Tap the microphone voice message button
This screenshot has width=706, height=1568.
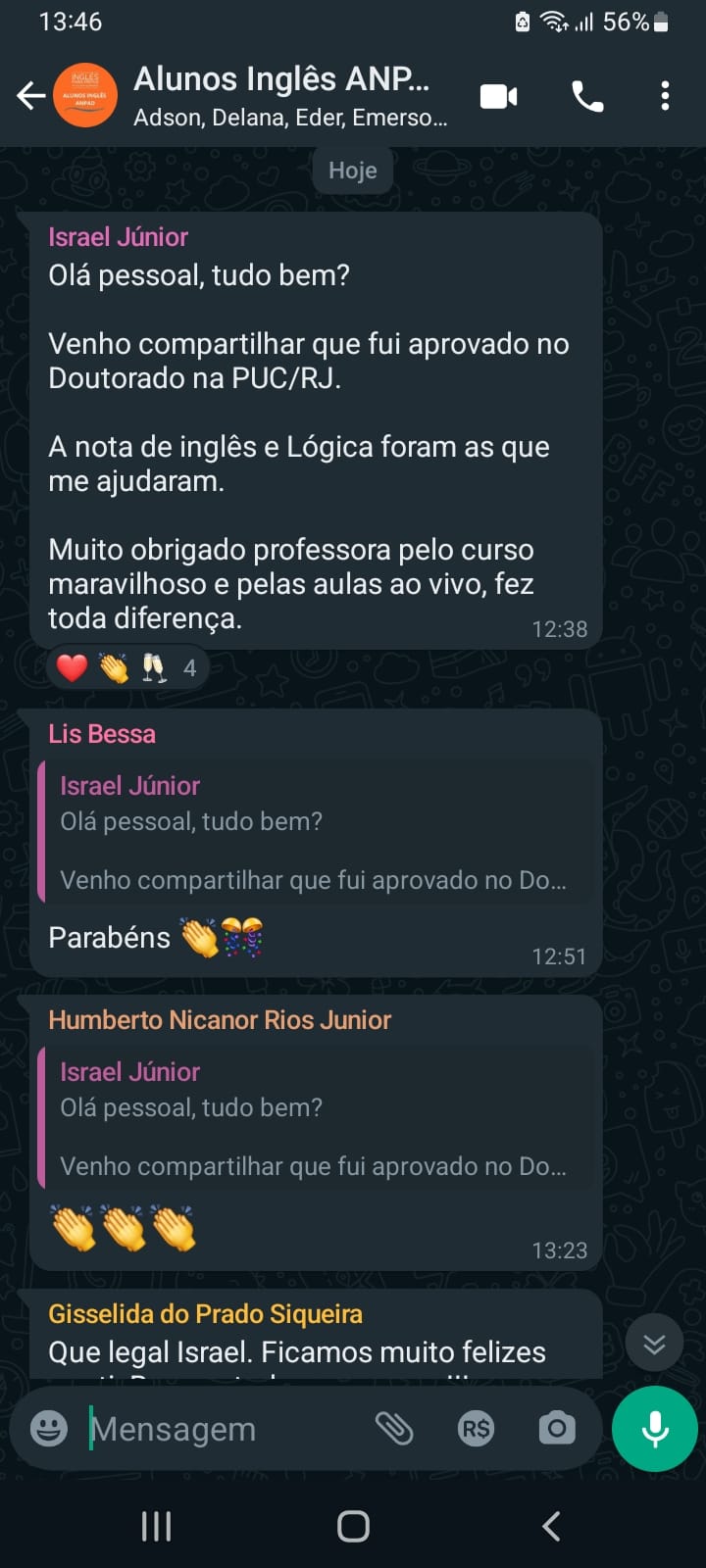(655, 1429)
